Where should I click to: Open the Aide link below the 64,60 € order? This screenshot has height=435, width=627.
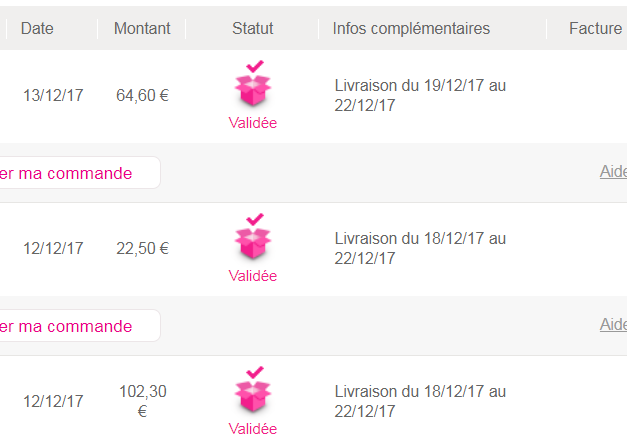click(x=612, y=172)
